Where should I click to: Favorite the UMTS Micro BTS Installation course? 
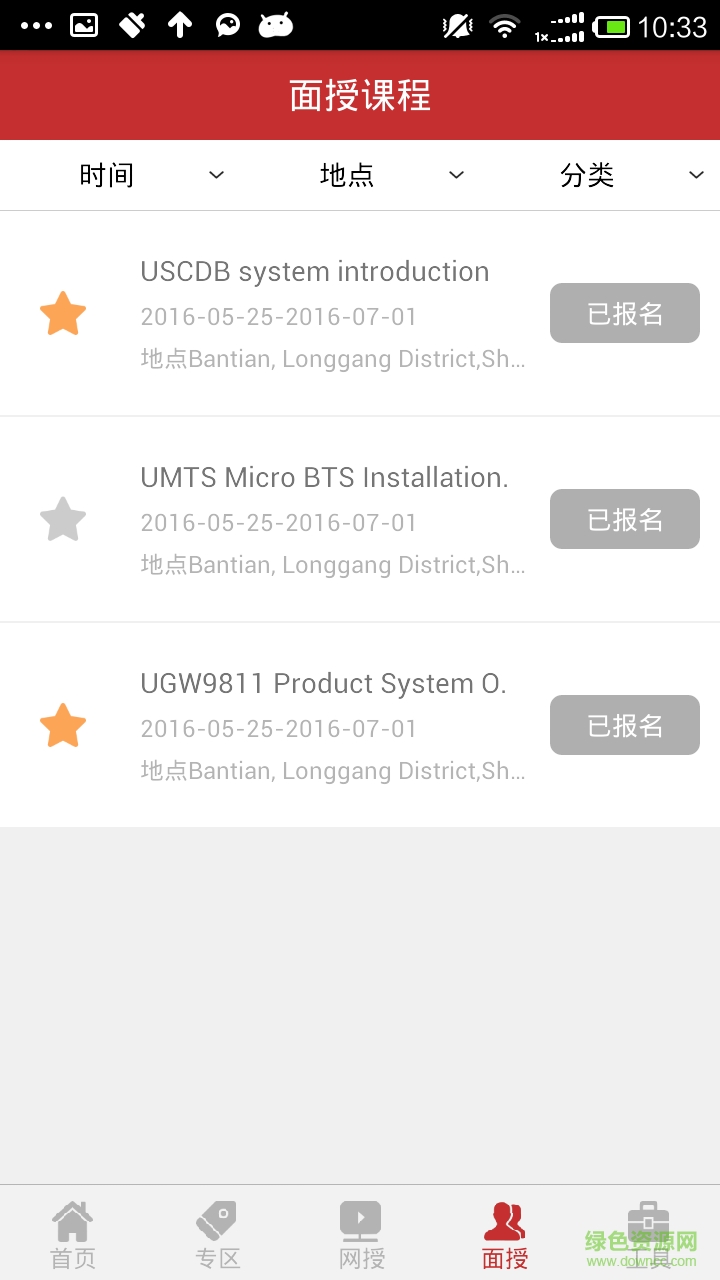(63, 519)
